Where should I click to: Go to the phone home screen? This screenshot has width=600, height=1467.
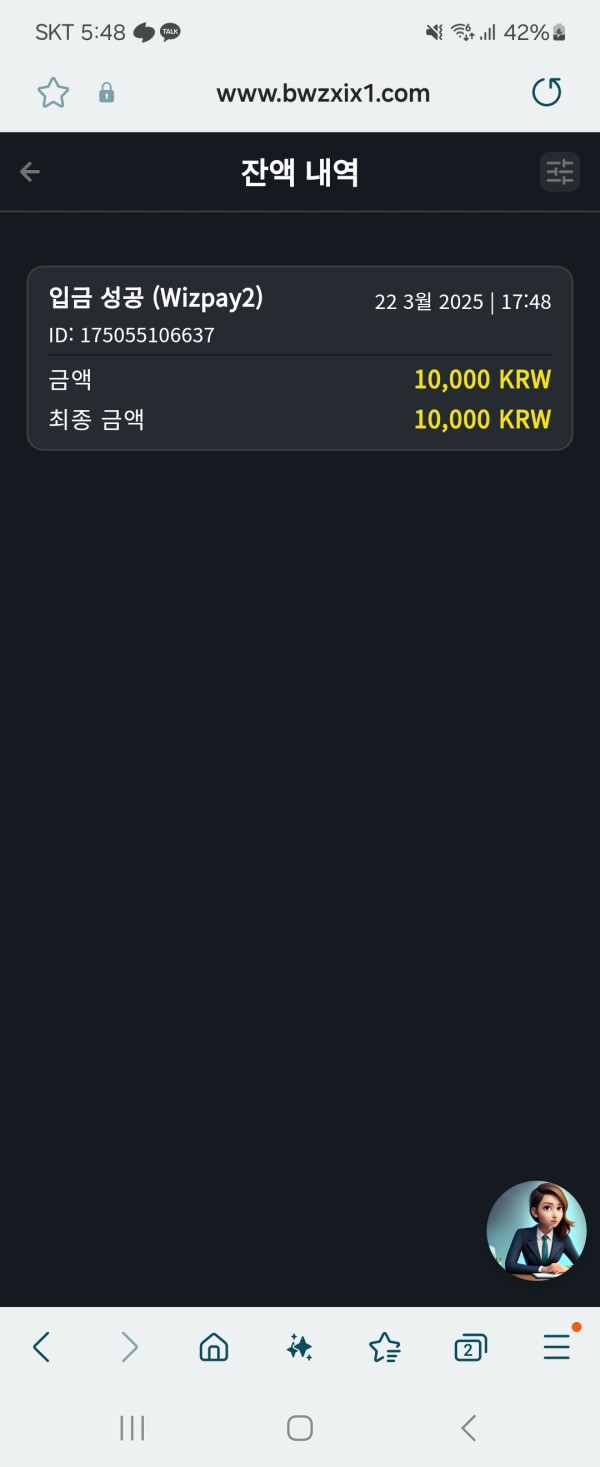pyautogui.click(x=300, y=1428)
